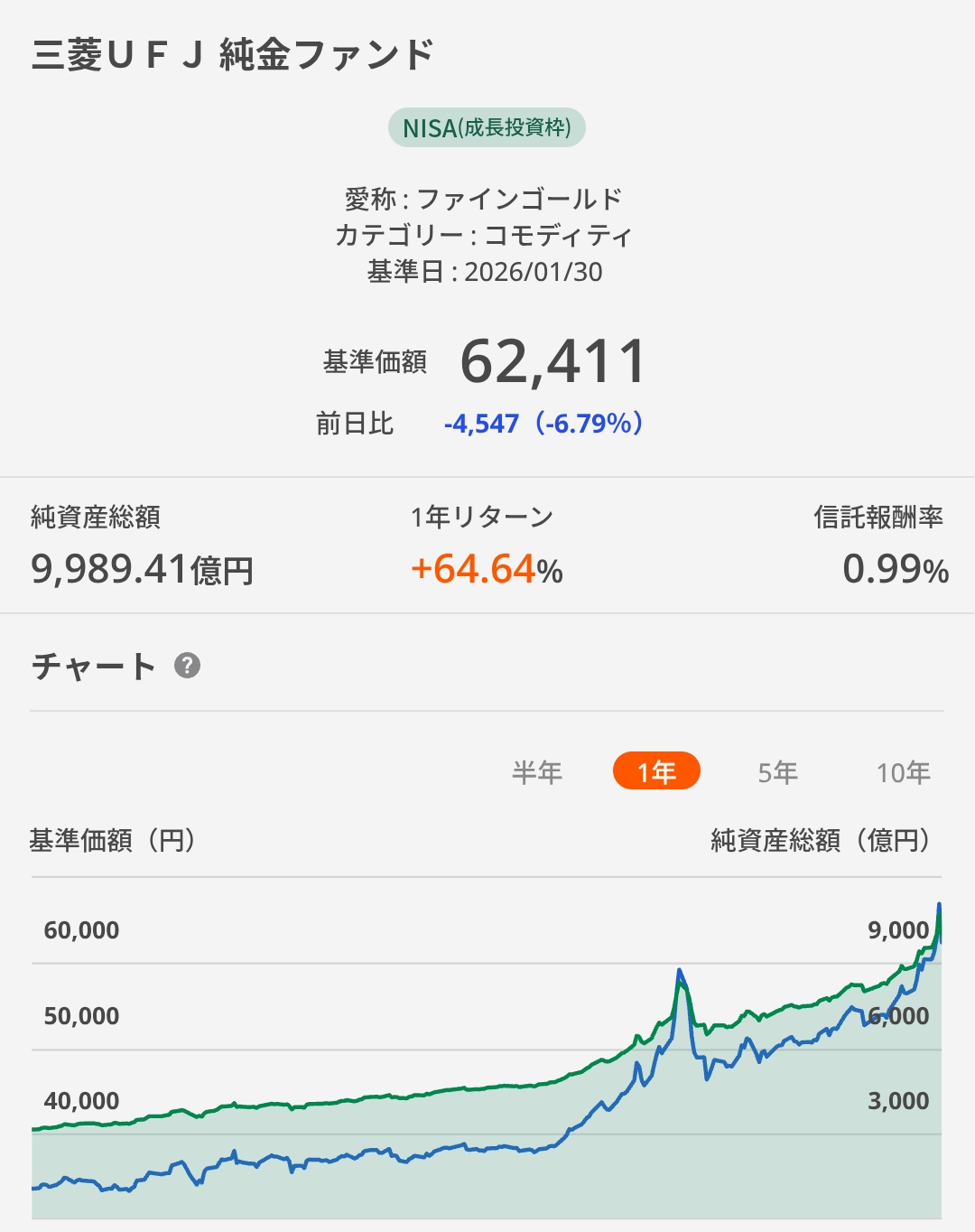
Task: Switch chart period to 5年
Action: (x=777, y=772)
